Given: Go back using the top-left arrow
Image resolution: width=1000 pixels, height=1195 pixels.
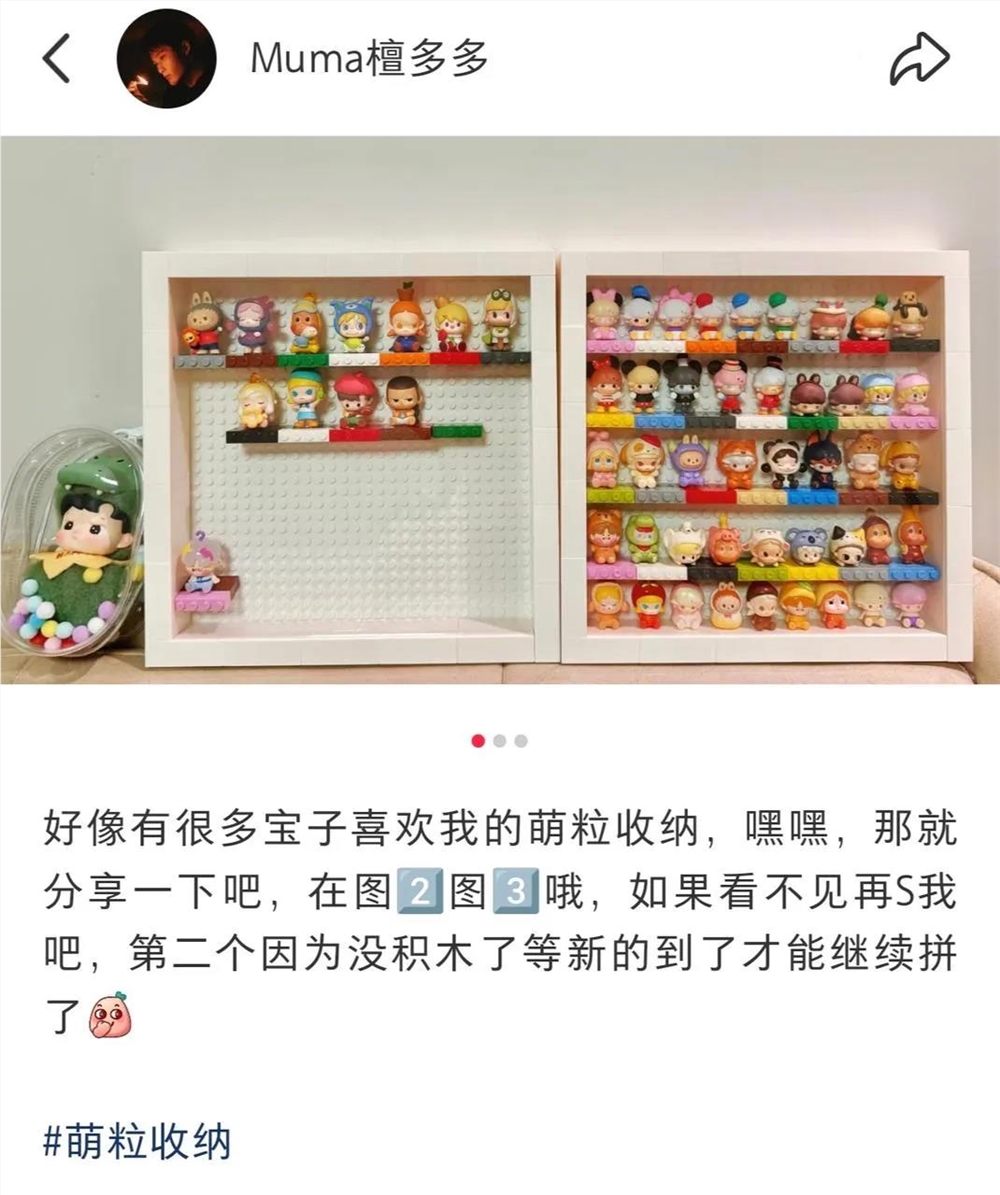Looking at the screenshot, I should point(57,58).
